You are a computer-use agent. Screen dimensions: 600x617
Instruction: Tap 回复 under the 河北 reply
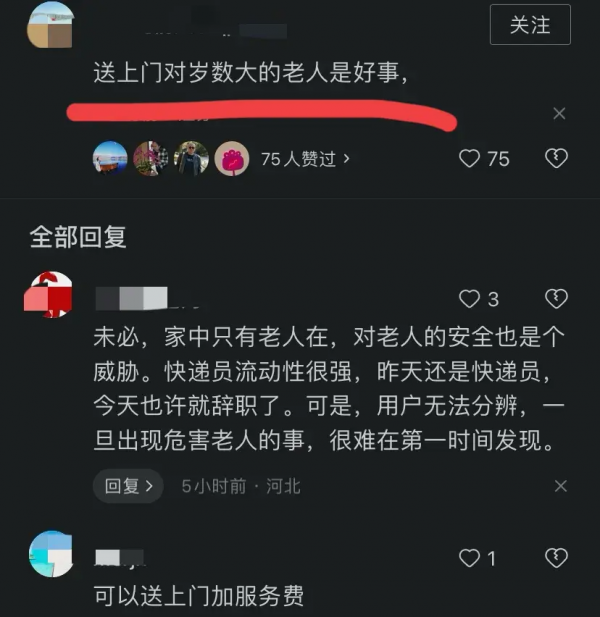pyautogui.click(x=129, y=486)
